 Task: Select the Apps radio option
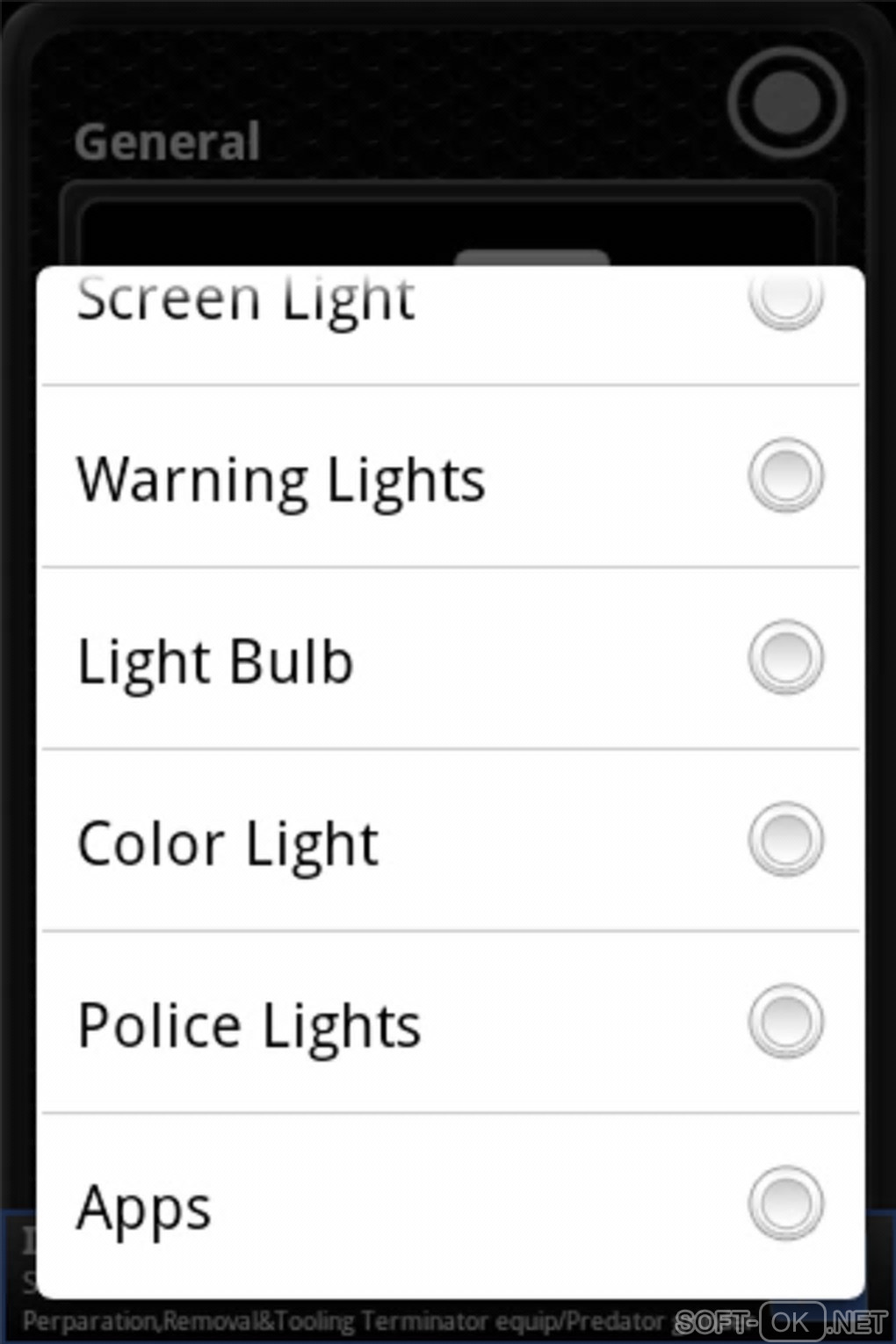pos(785,1203)
